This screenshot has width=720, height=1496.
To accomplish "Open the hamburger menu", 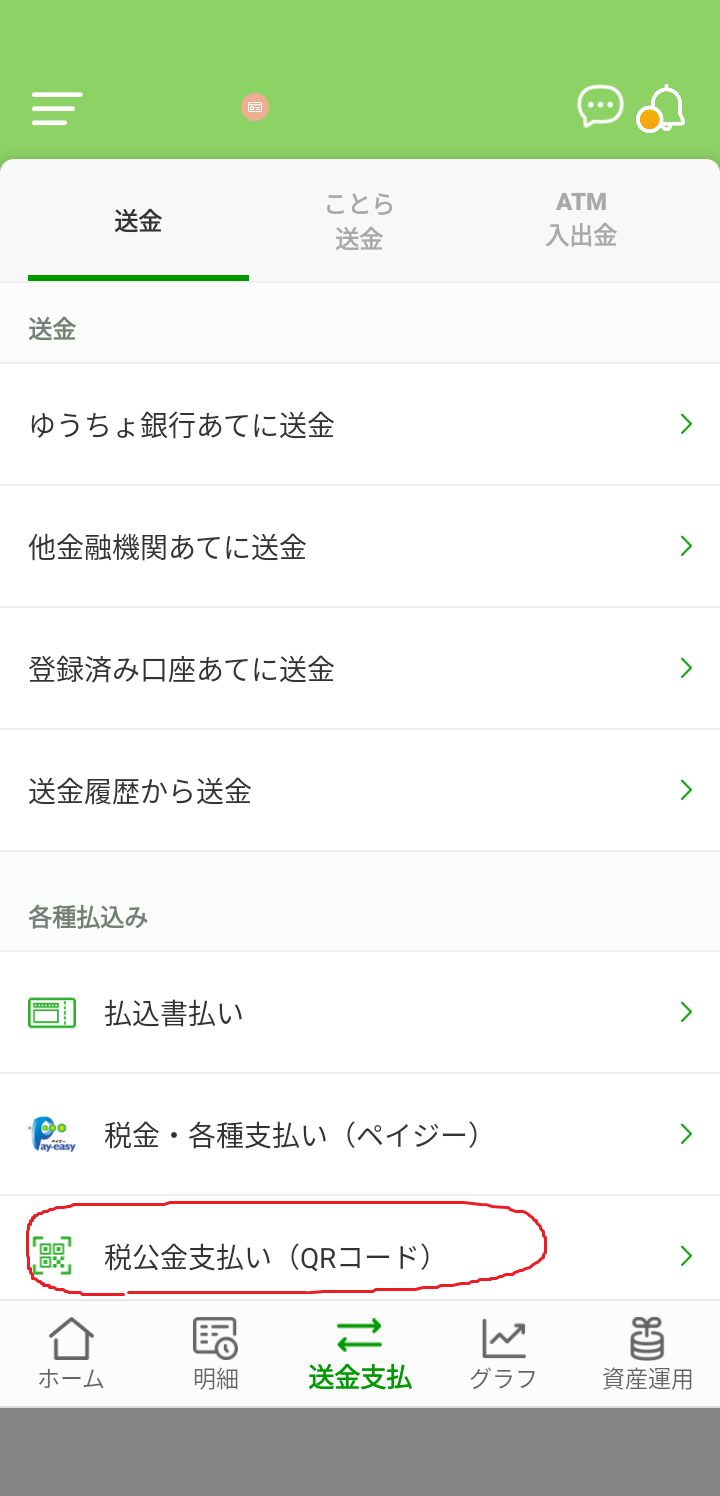I will point(56,108).
